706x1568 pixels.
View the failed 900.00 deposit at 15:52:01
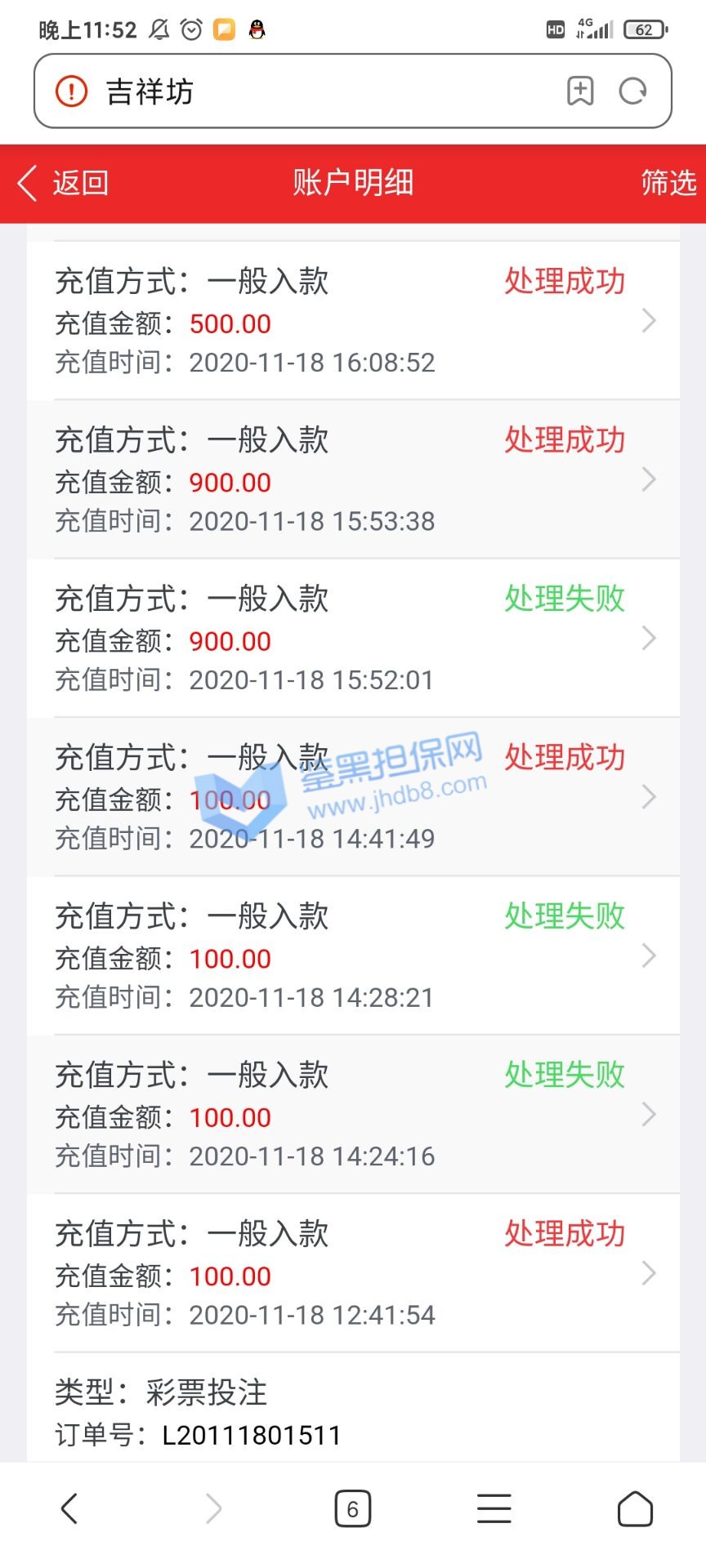(353, 639)
